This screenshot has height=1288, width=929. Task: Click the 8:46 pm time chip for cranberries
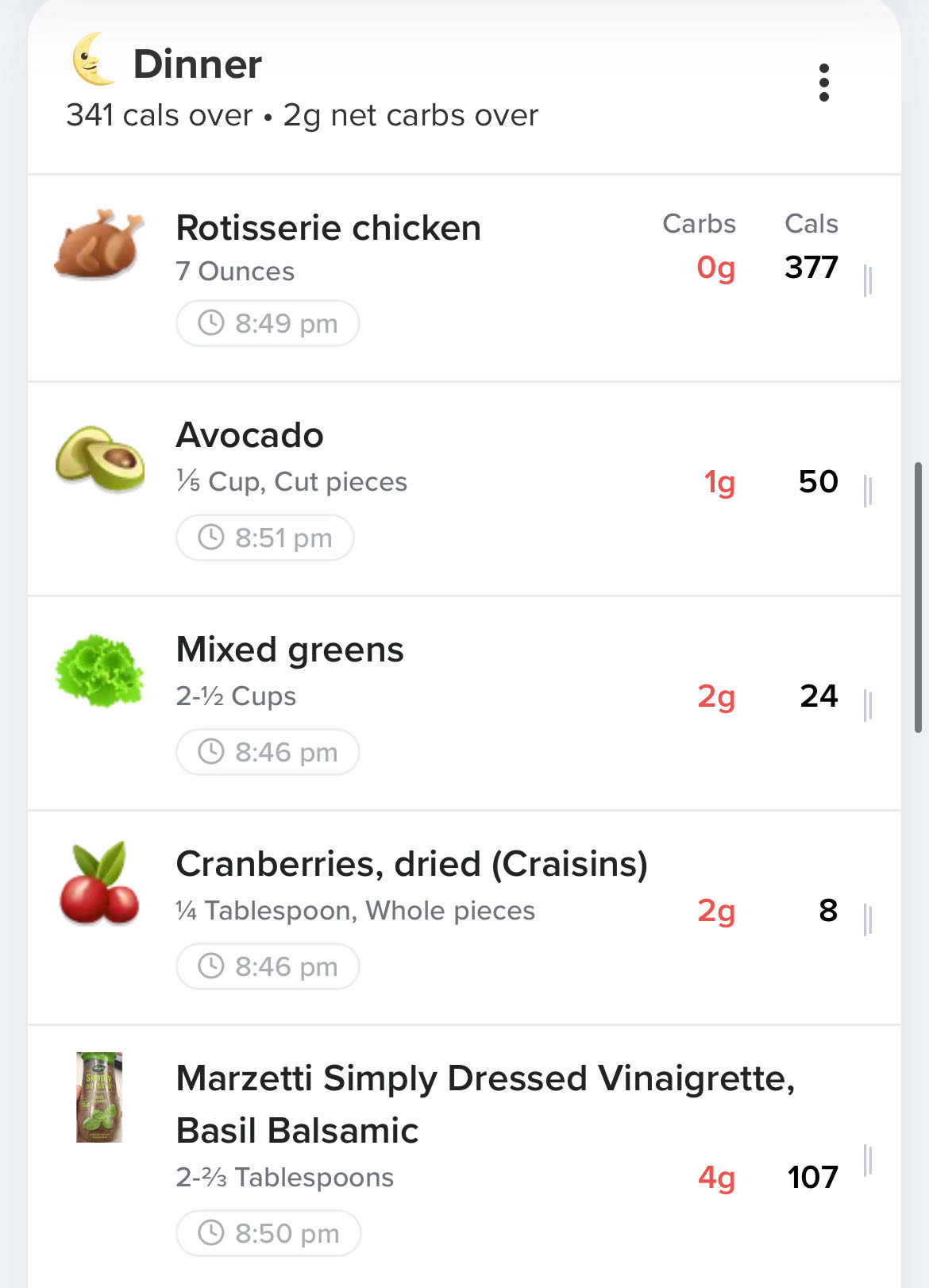click(x=268, y=966)
